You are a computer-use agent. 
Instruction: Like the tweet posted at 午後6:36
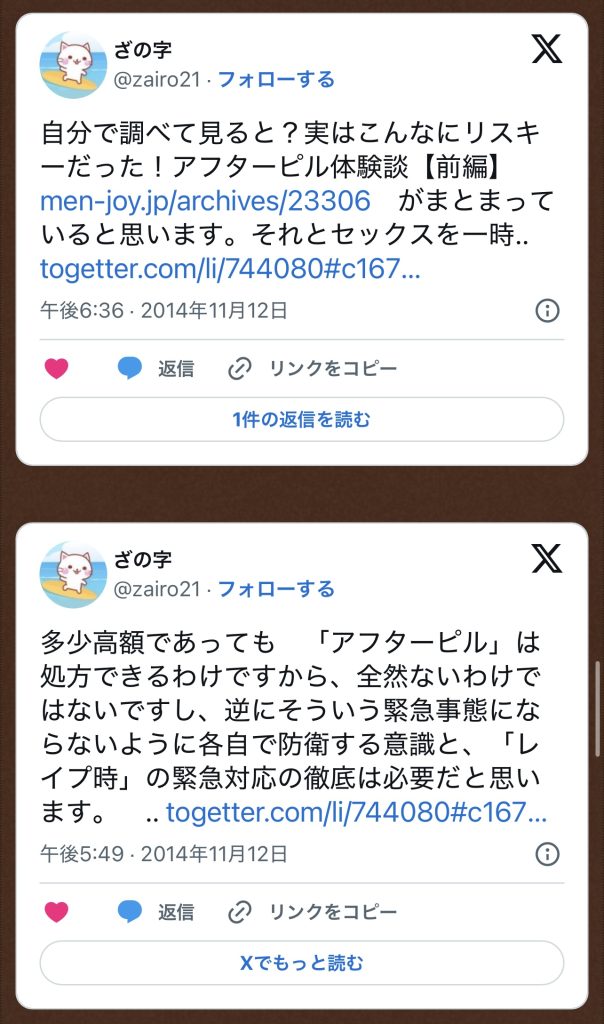[57, 369]
